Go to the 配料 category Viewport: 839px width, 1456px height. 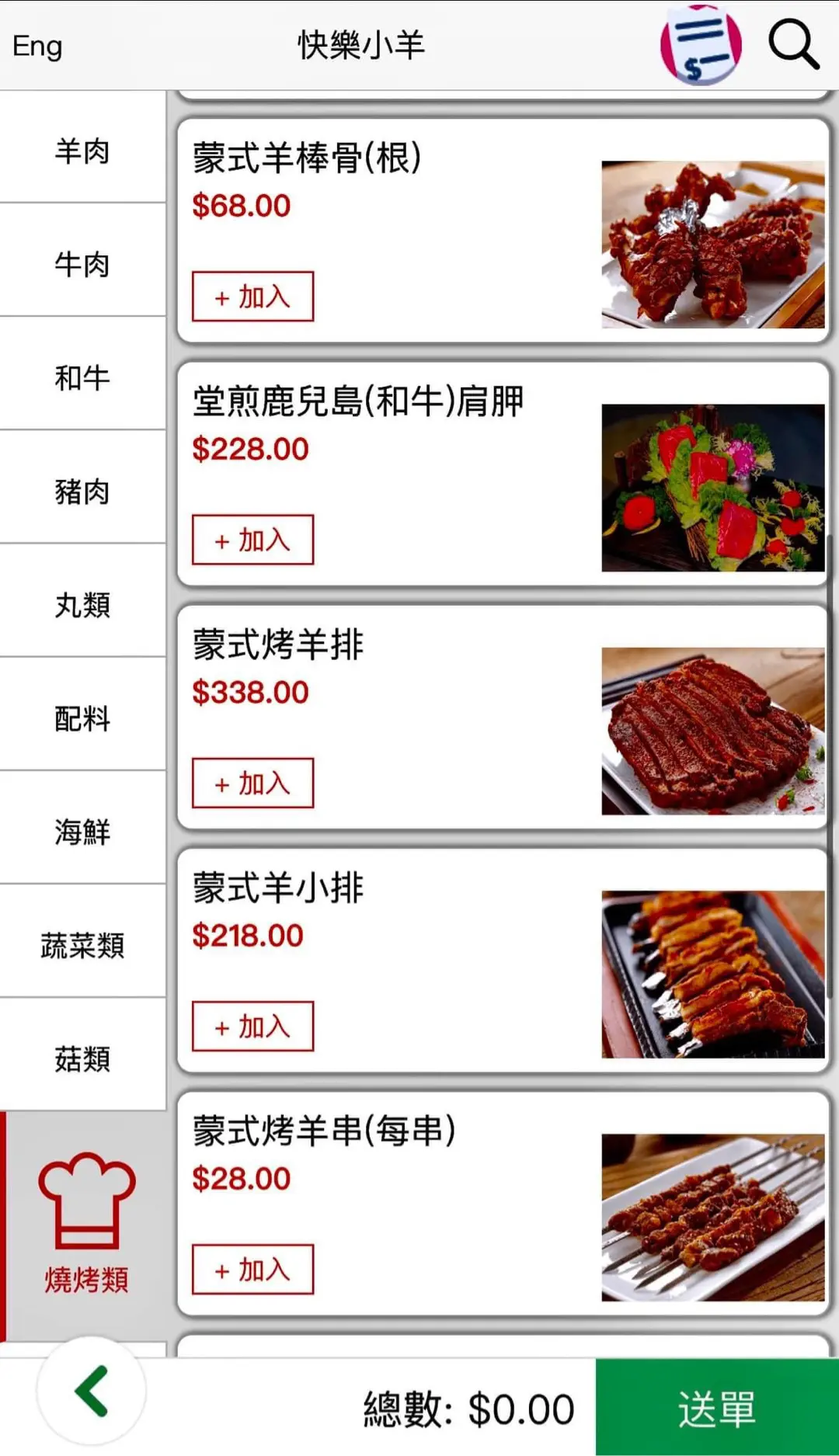(x=82, y=718)
